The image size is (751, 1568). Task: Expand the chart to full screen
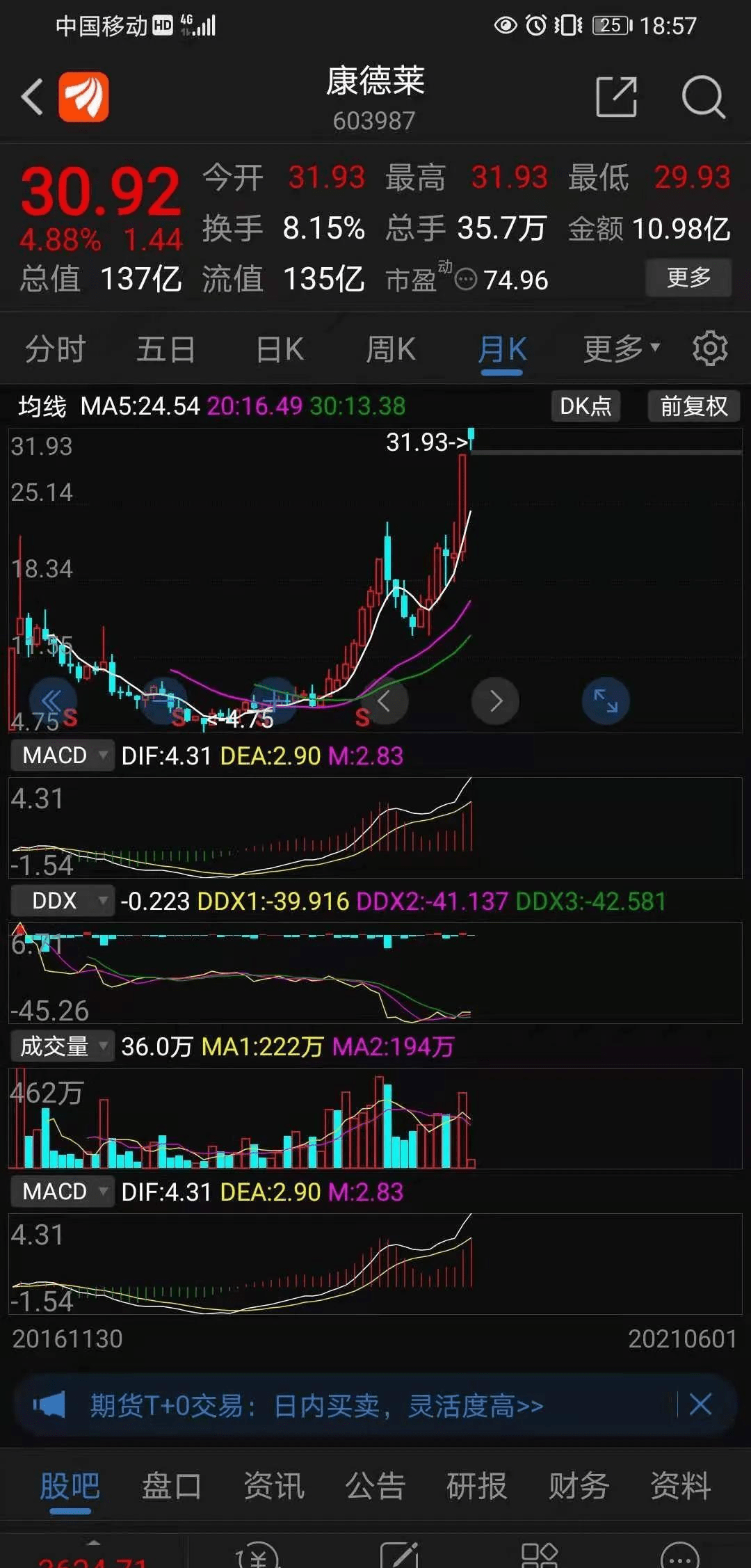[606, 701]
